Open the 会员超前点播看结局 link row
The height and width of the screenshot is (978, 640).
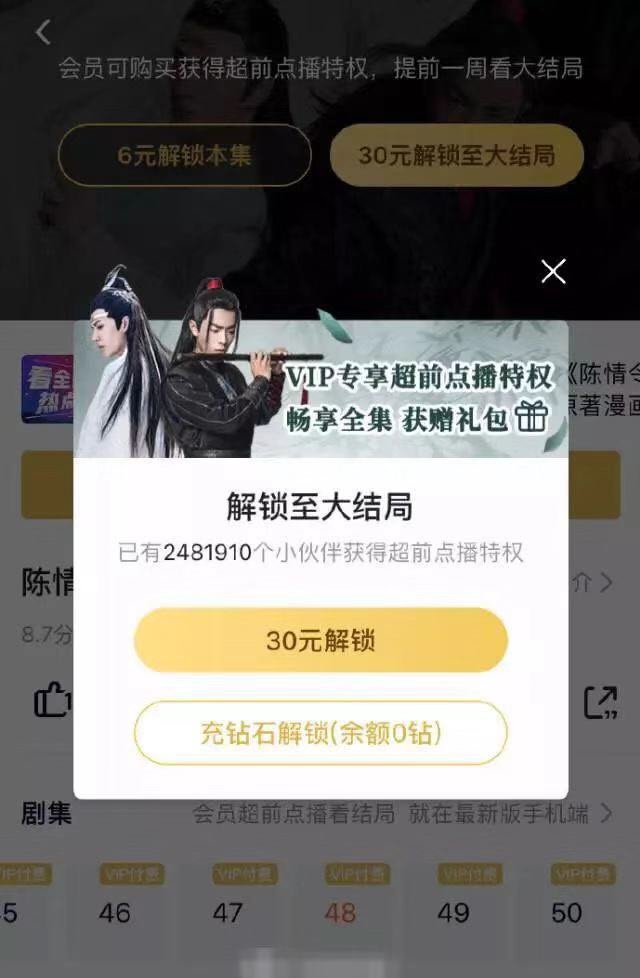pyautogui.click(x=400, y=813)
